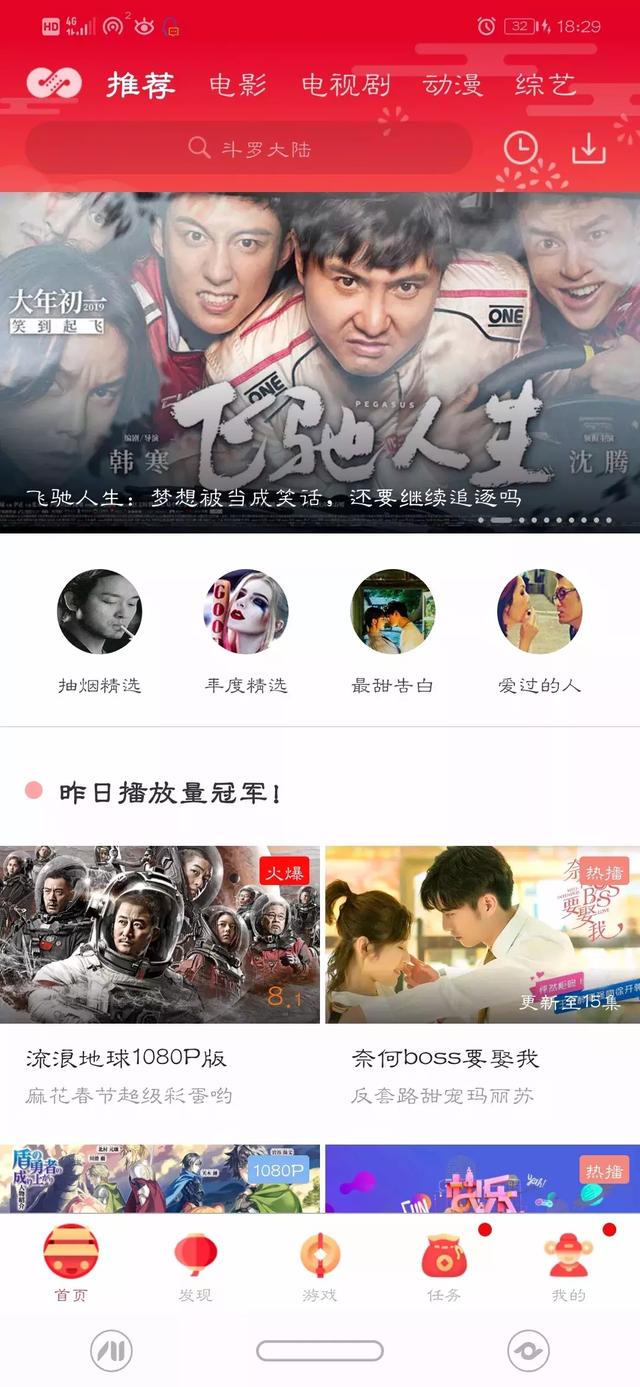This screenshot has height=1387, width=640.
Task: Open the 年度精选 collection
Action: tap(246, 632)
